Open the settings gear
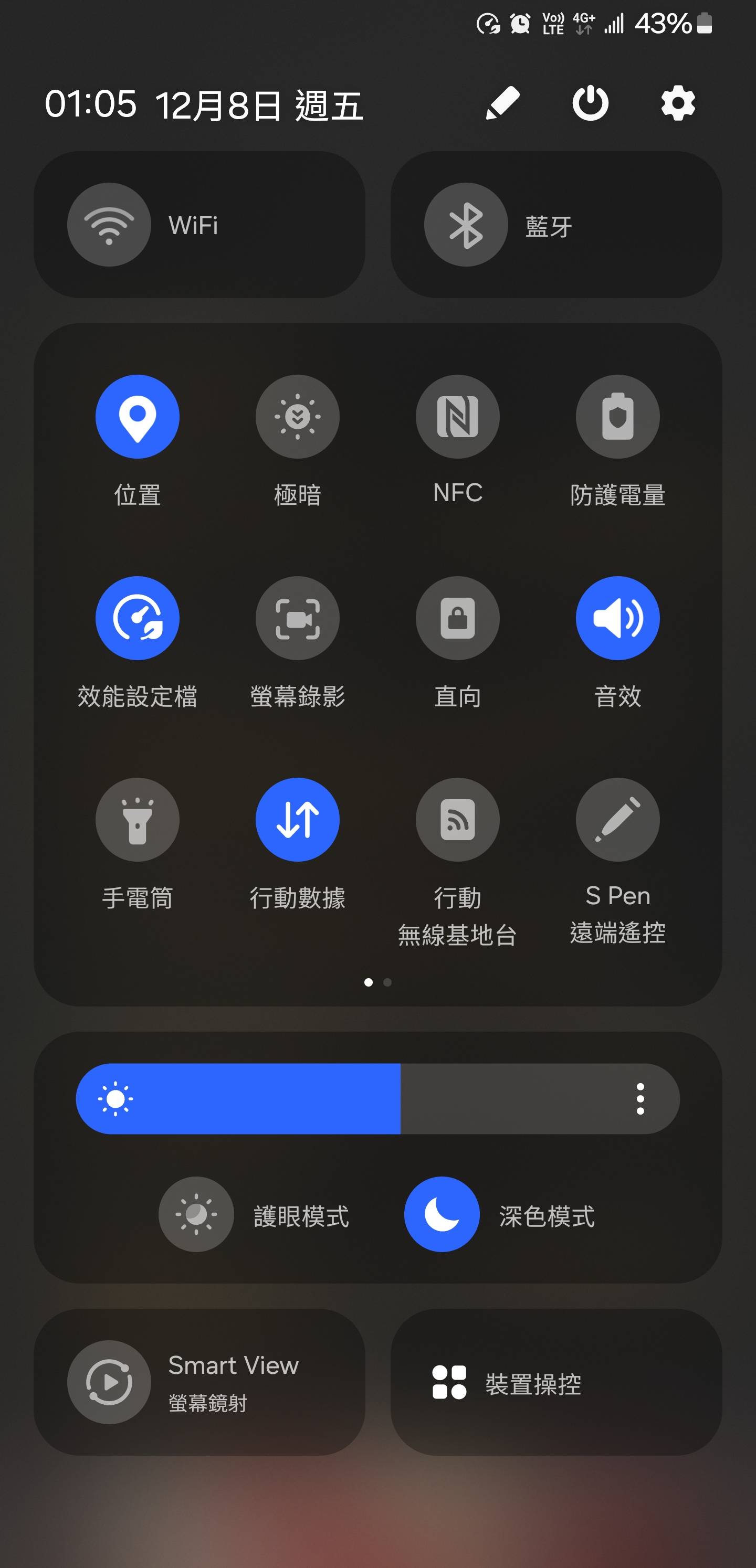The image size is (756, 1568). point(677,103)
